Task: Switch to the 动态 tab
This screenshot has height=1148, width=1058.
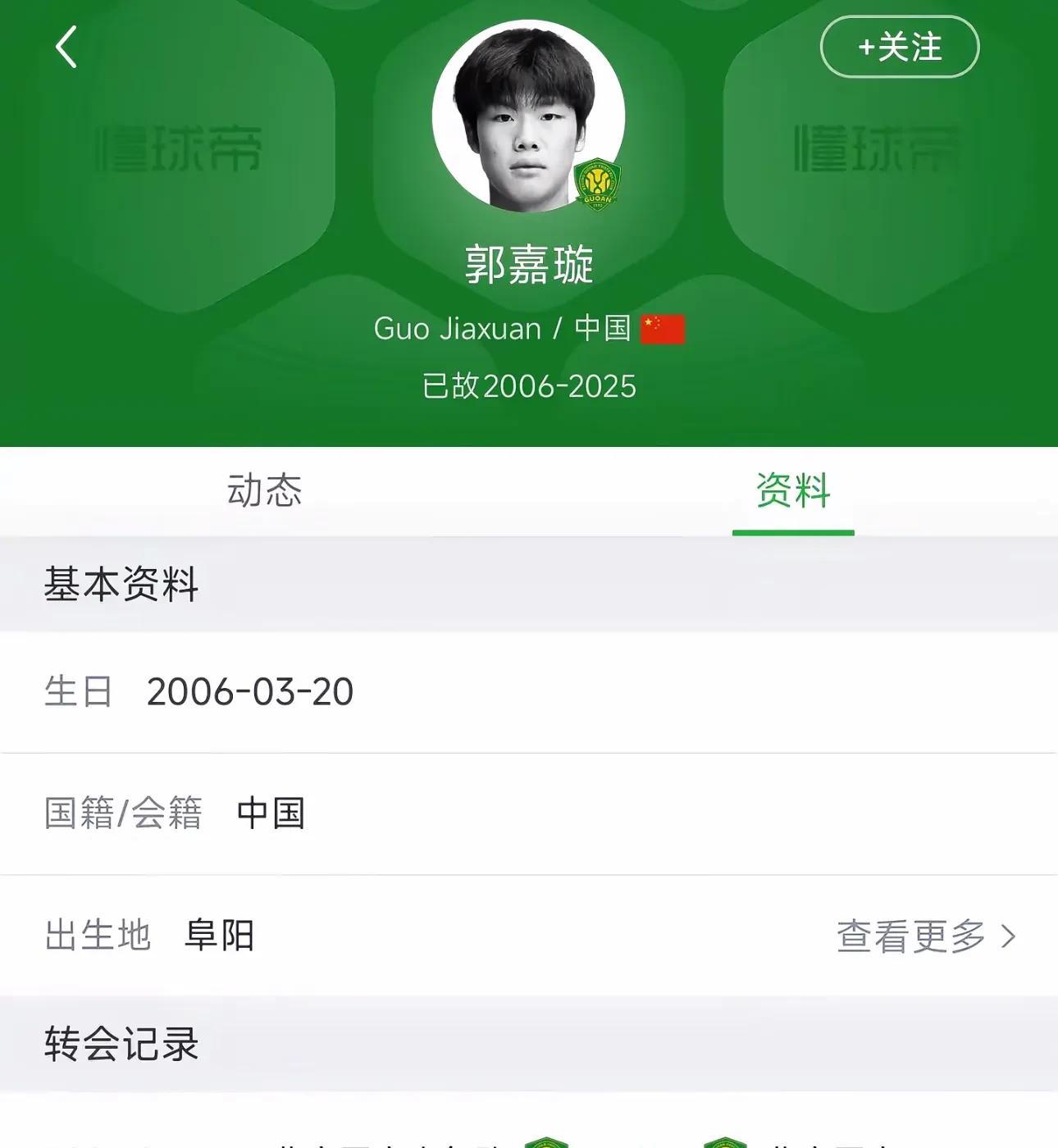Action: pyautogui.click(x=264, y=490)
